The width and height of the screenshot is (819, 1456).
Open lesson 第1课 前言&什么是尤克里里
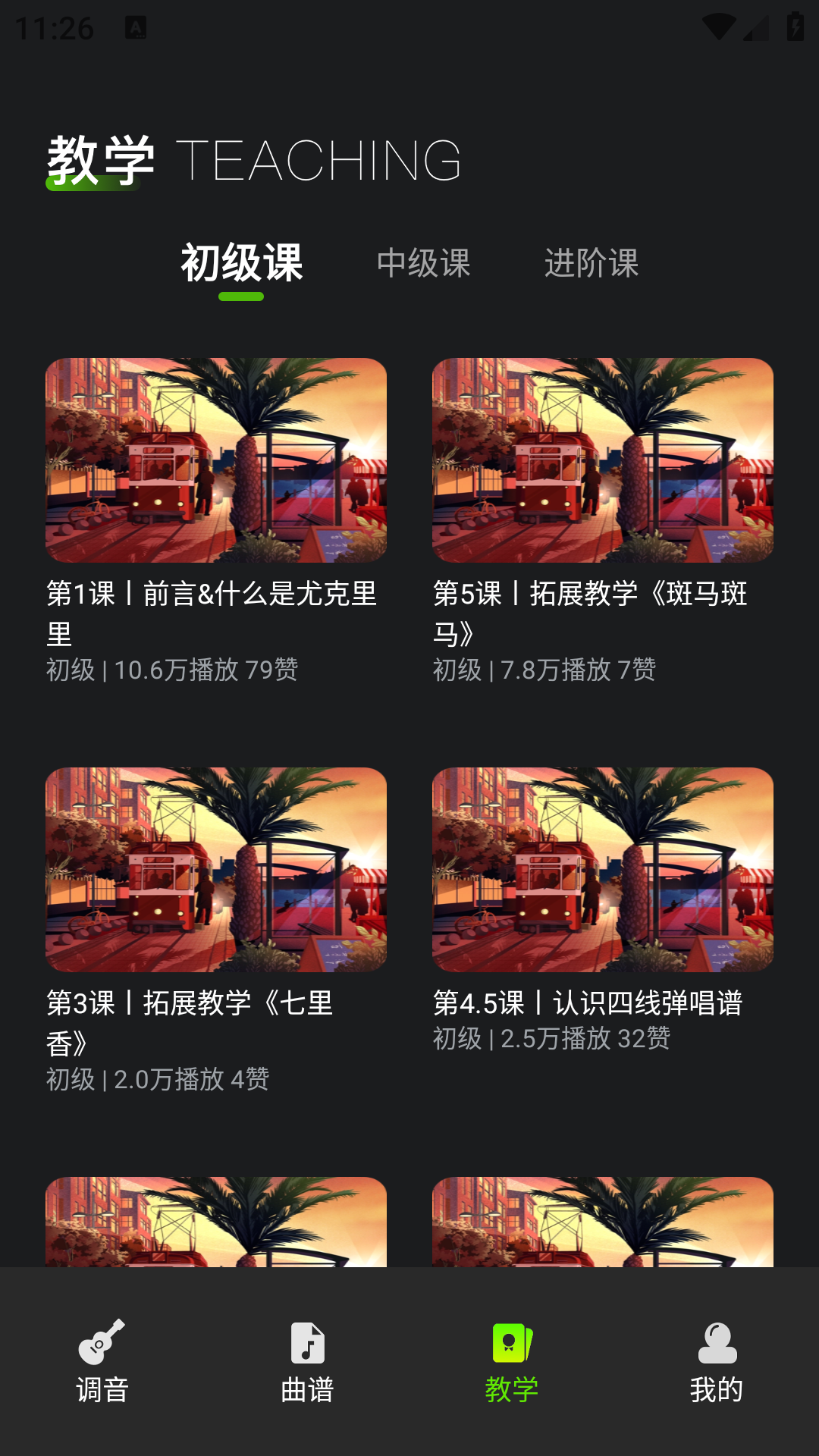pyautogui.click(x=216, y=460)
